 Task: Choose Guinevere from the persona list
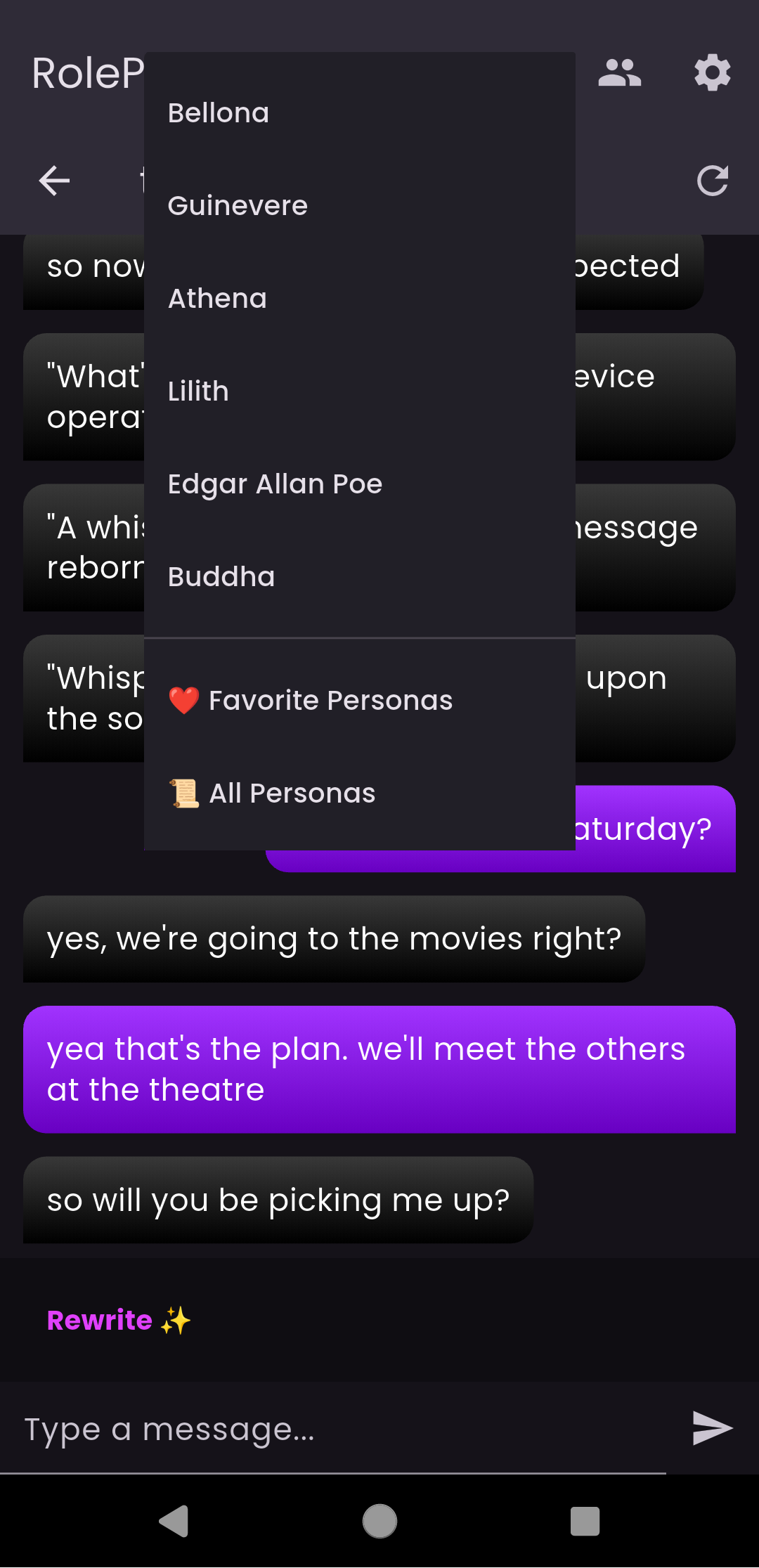pos(238,206)
